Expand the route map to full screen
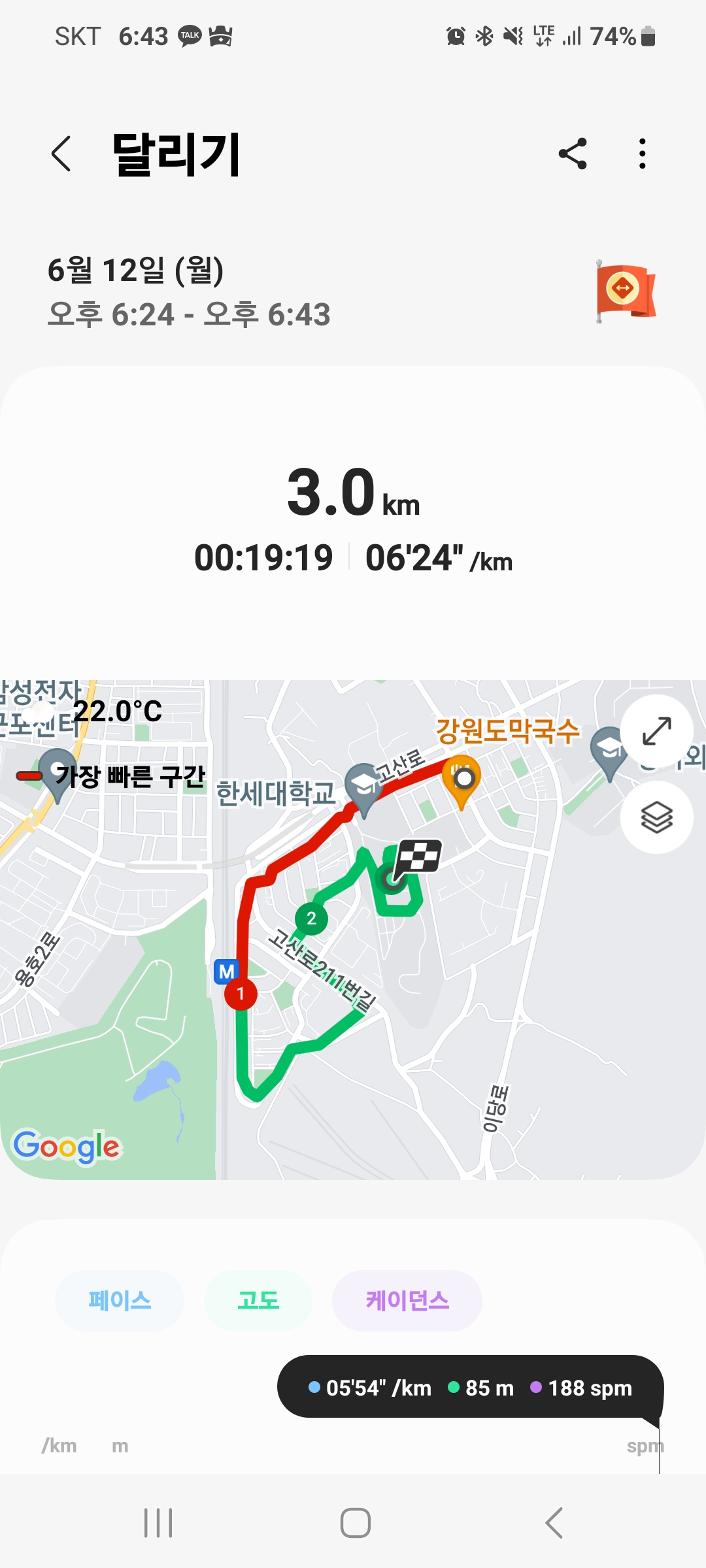Image resolution: width=706 pixels, height=1568 pixels. (x=657, y=731)
